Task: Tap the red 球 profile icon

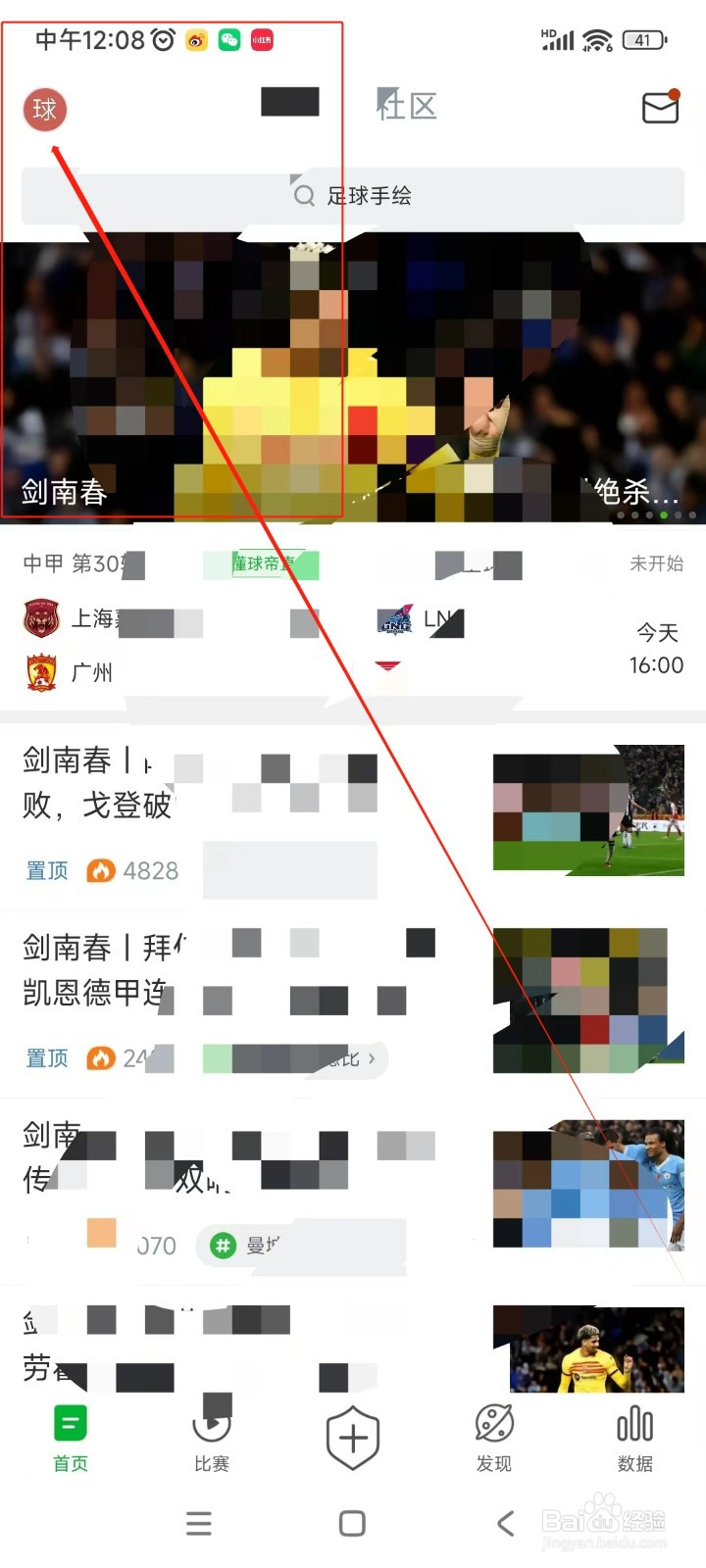Action: click(x=43, y=109)
